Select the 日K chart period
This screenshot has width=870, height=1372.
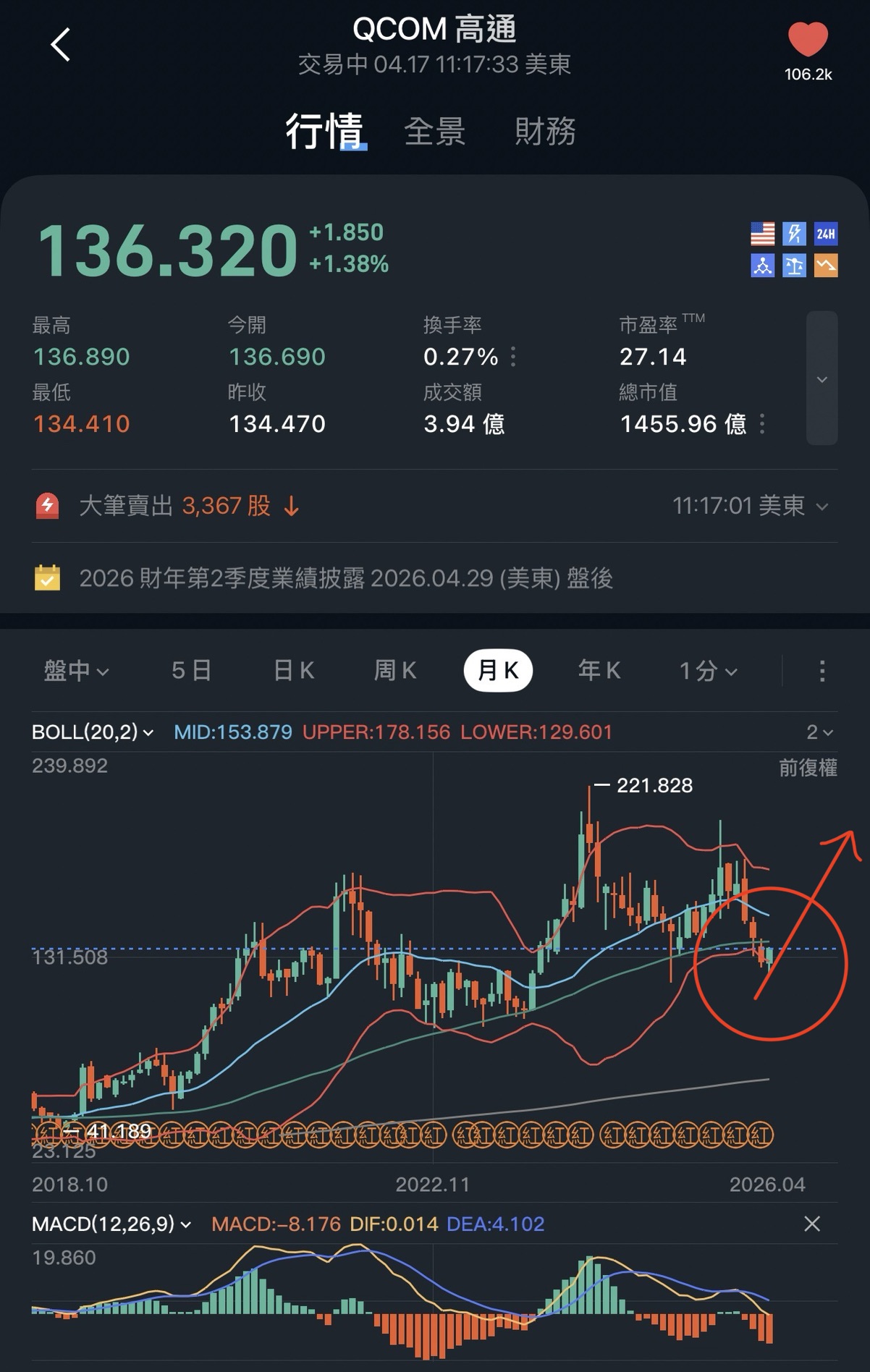[x=293, y=671]
